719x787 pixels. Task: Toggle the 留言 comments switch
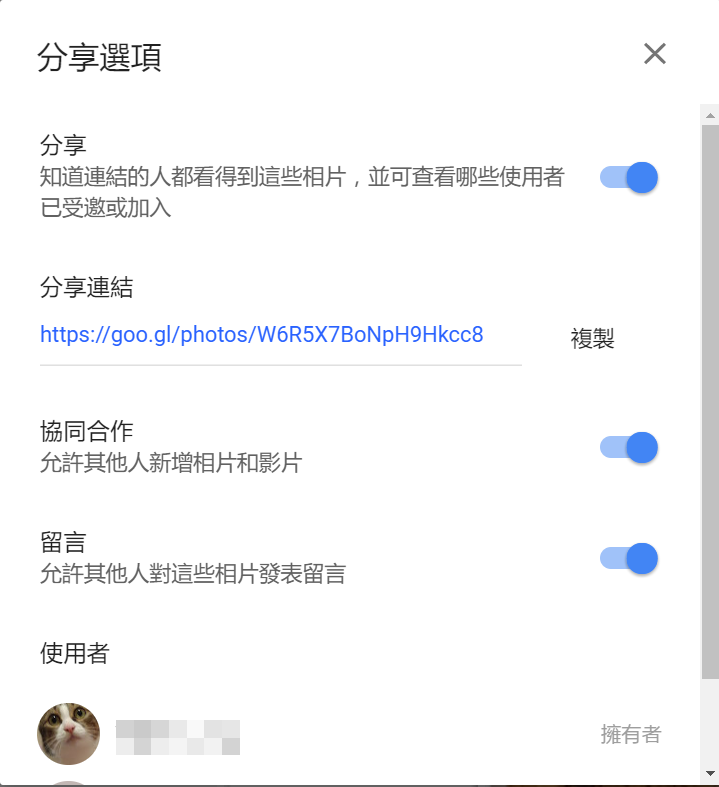[629, 558]
